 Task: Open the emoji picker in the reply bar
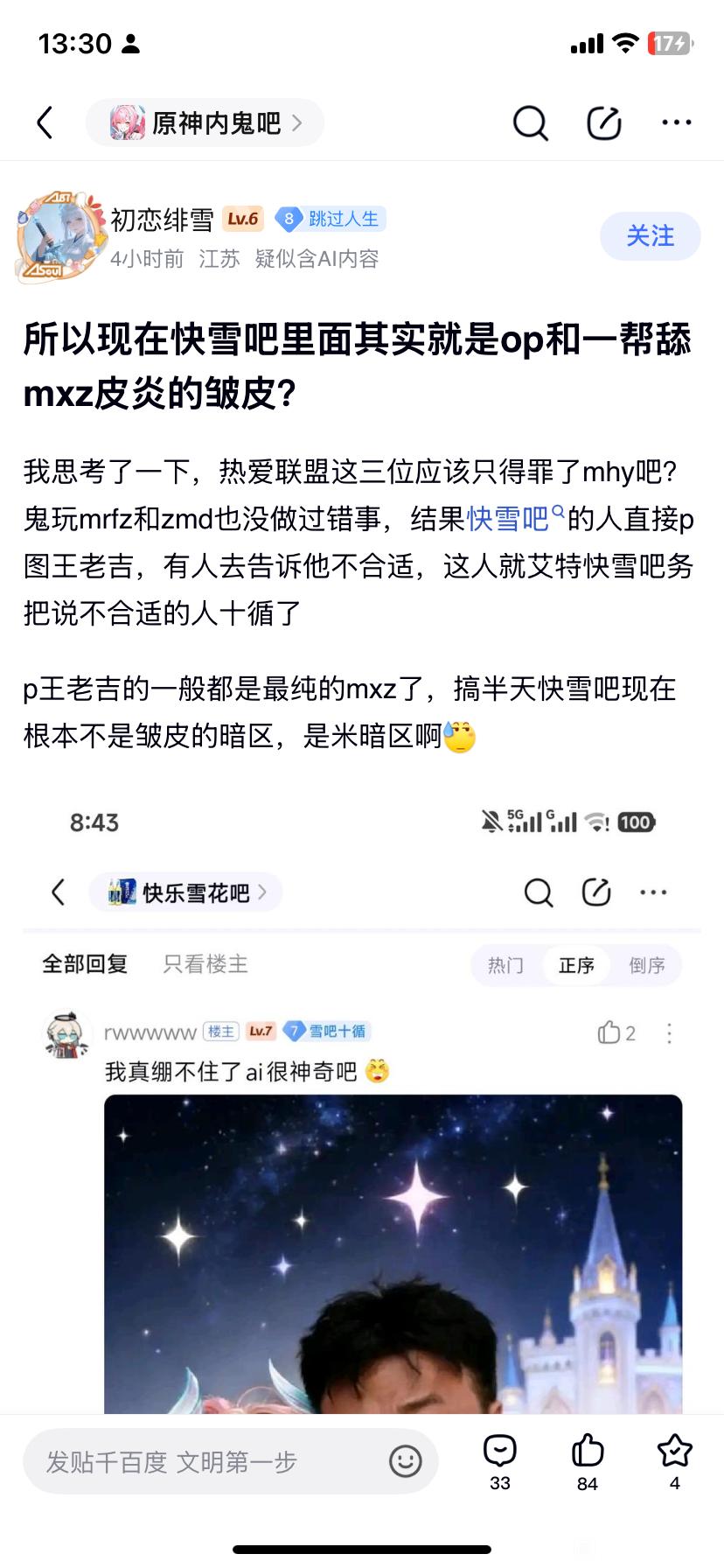(406, 1461)
